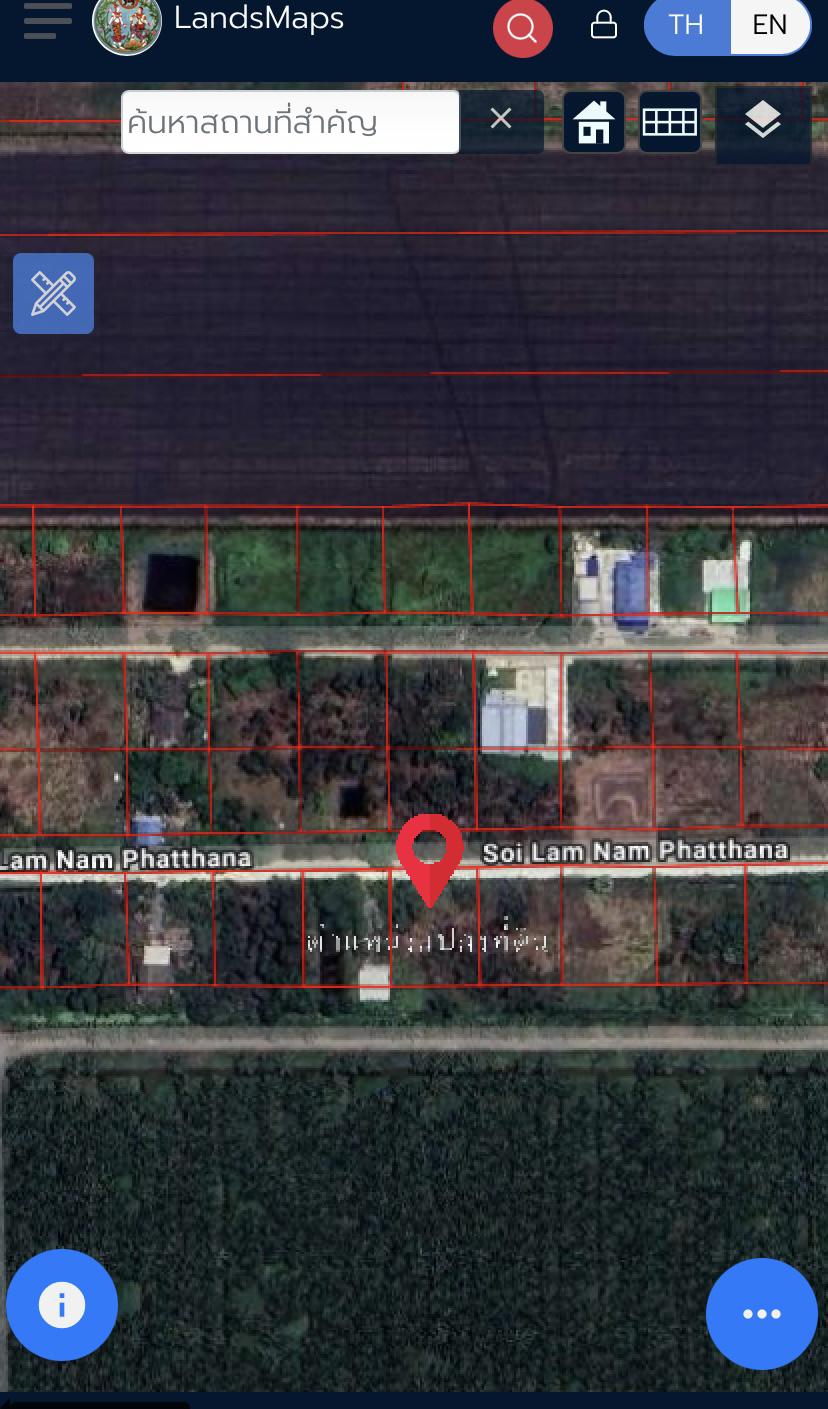Tap the red location pin marker
Viewport: 828px width, 1409px height.
[x=430, y=859]
